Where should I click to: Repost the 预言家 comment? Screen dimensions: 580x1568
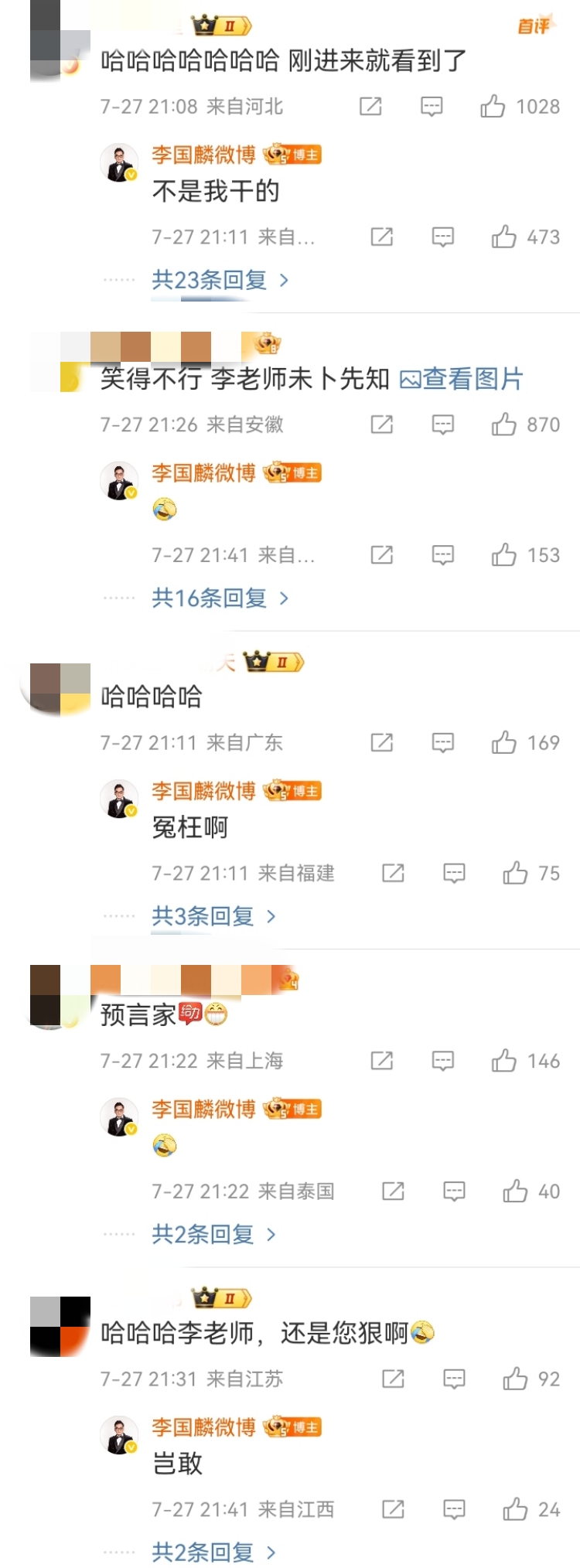(x=382, y=1061)
